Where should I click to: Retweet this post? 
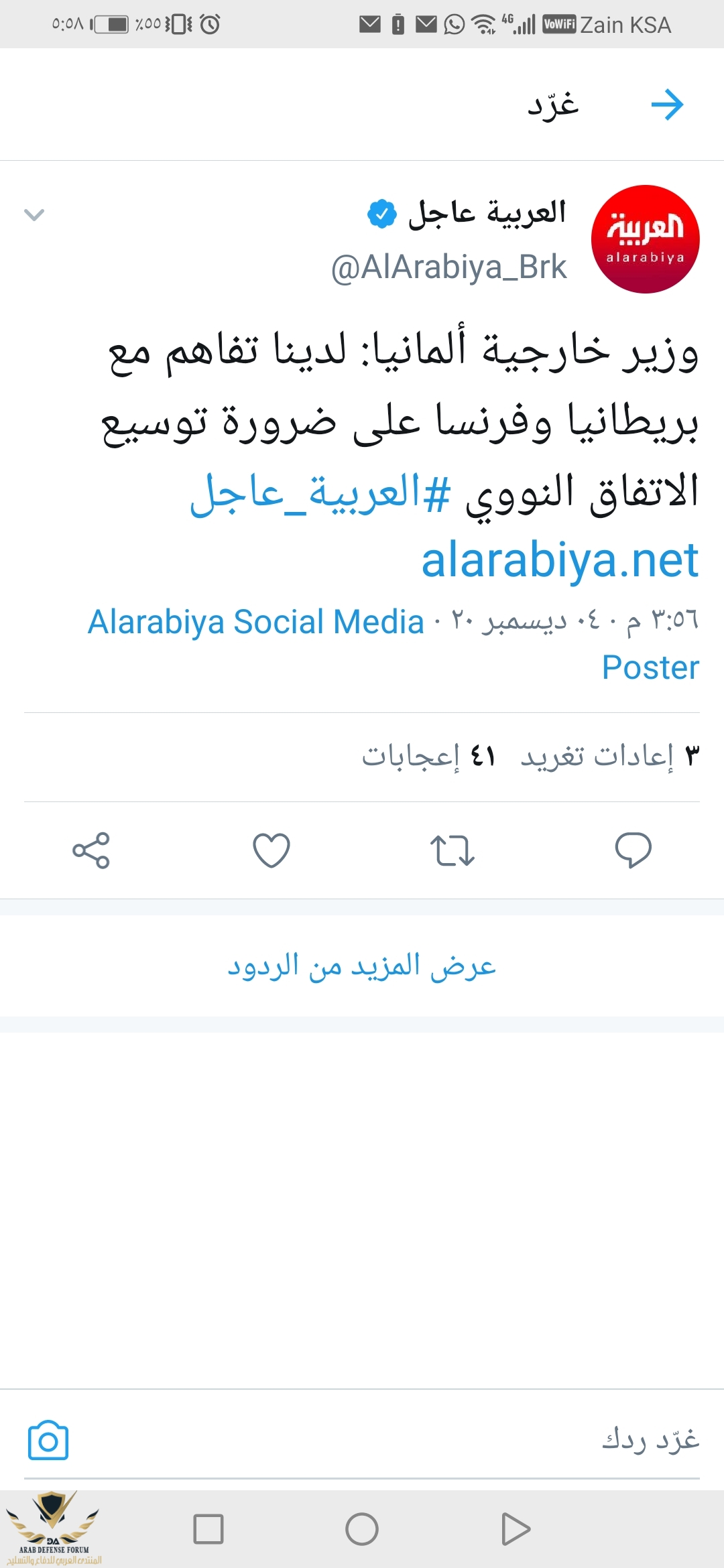tap(452, 850)
